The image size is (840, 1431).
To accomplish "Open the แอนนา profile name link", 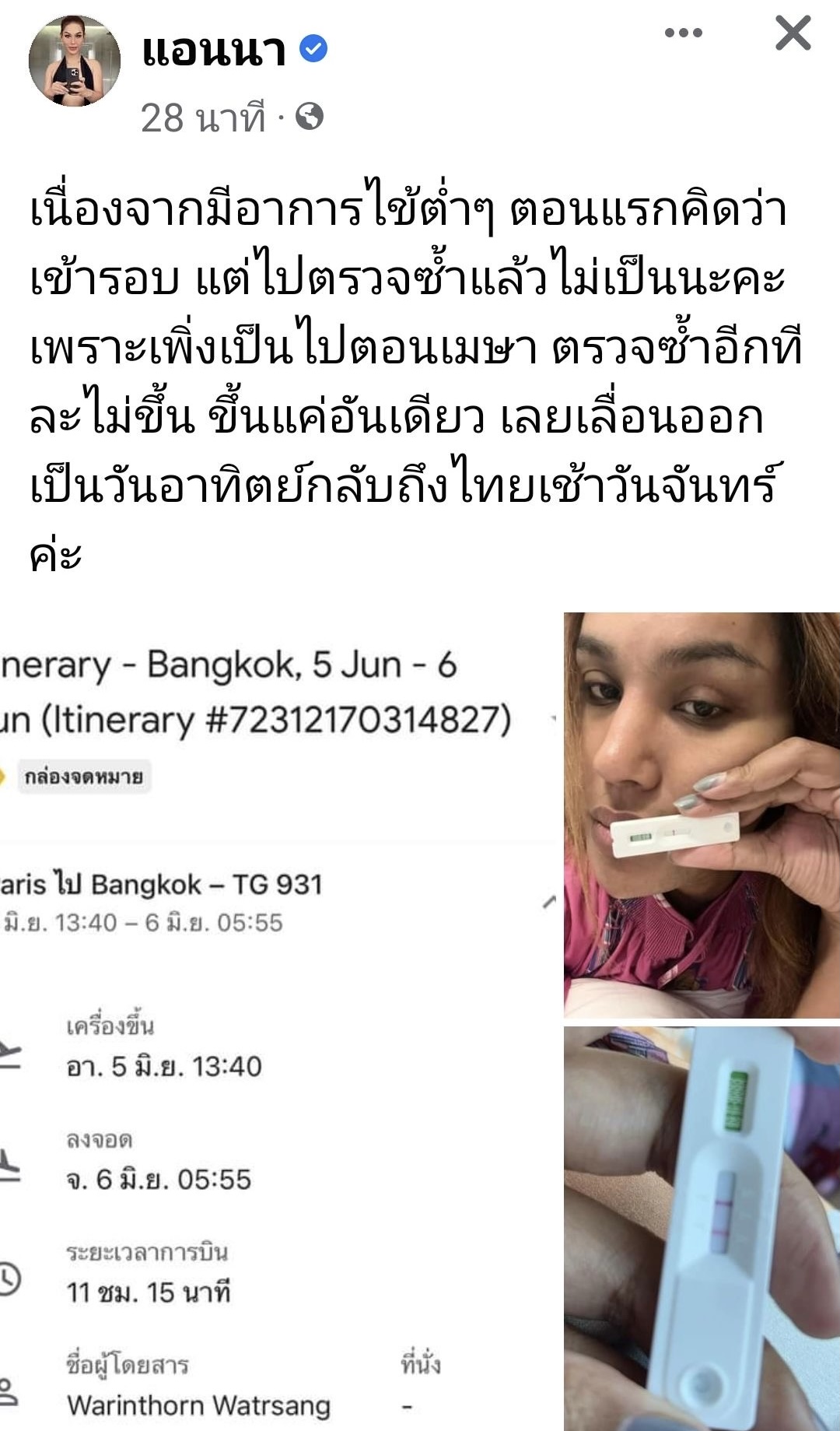I will point(214,50).
